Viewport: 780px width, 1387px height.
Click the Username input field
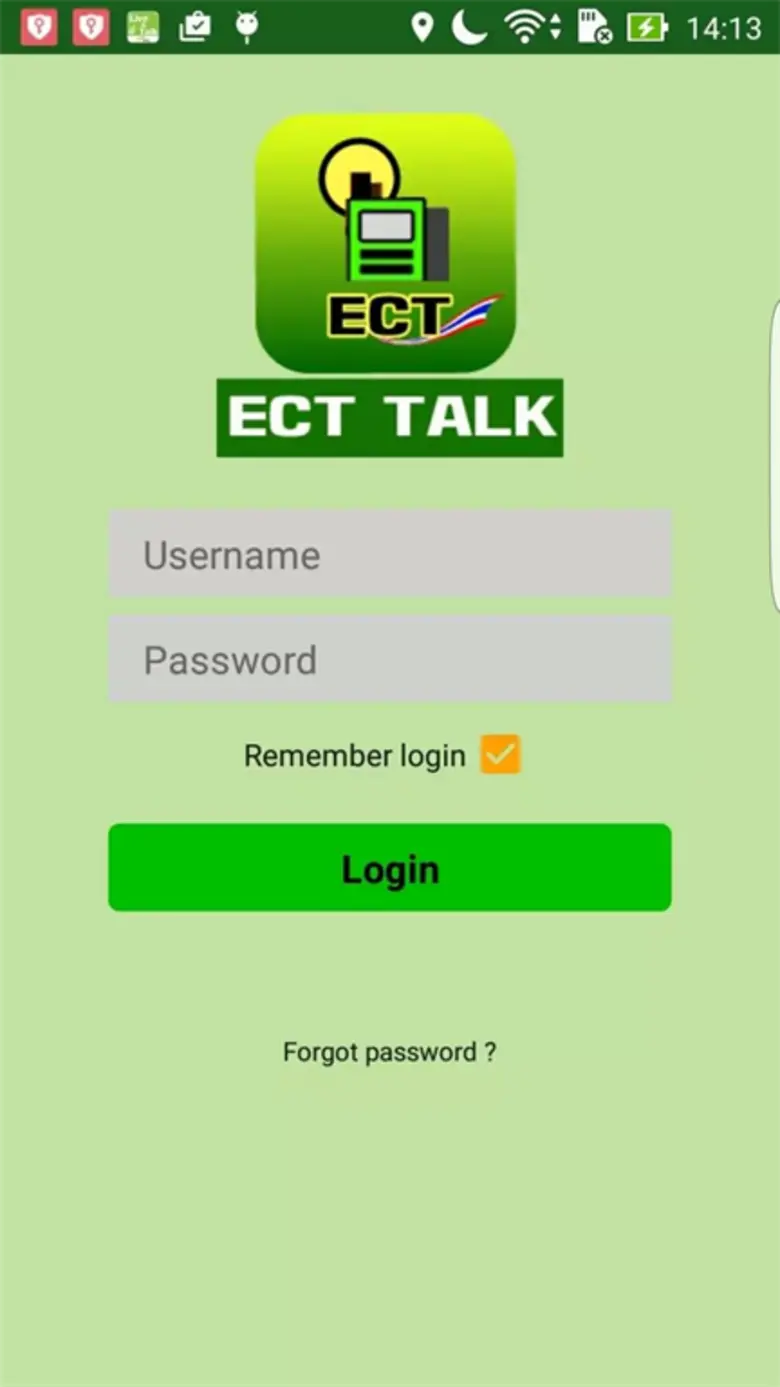tap(389, 554)
